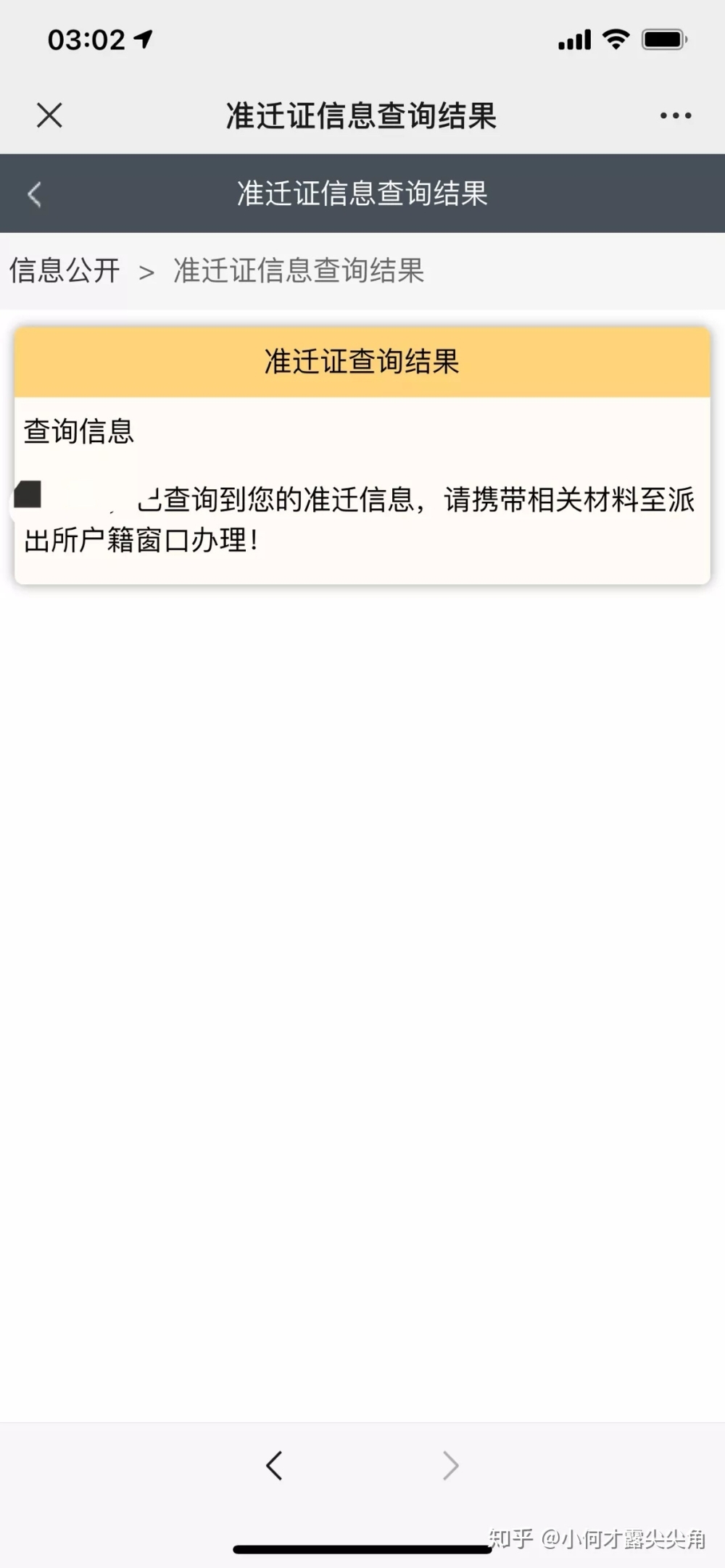Tap the browser forward arrow at bottom
Screen dimensions: 725x1568
point(451,1465)
